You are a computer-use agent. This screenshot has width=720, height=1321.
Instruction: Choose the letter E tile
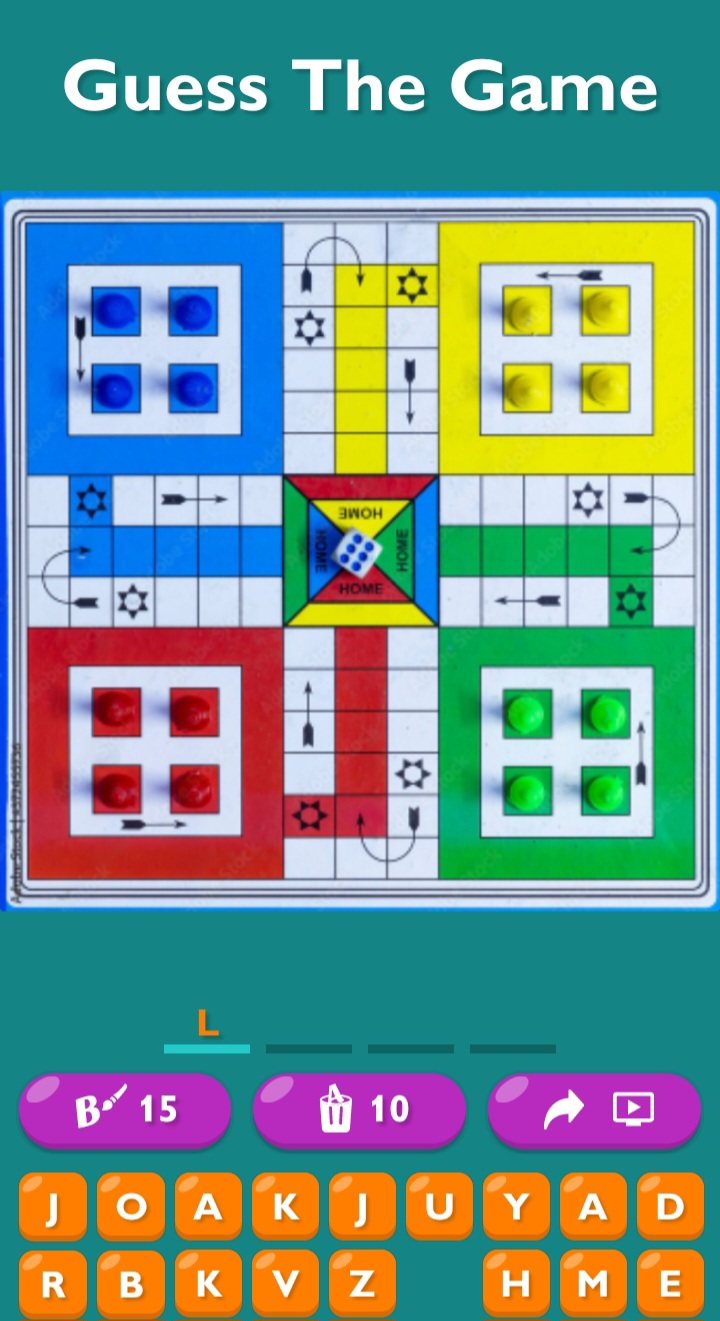pyautogui.click(x=670, y=1283)
